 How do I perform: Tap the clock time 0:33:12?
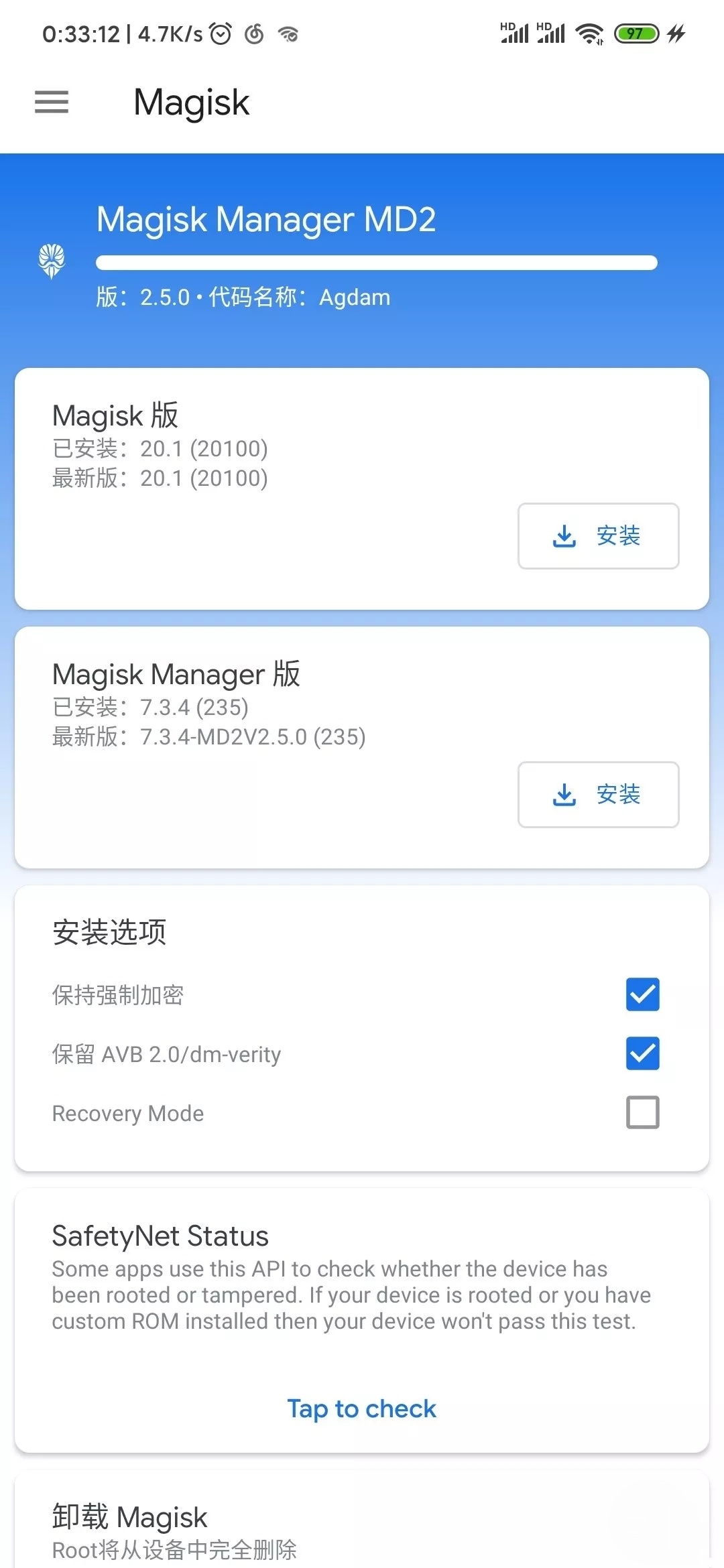click(x=80, y=32)
